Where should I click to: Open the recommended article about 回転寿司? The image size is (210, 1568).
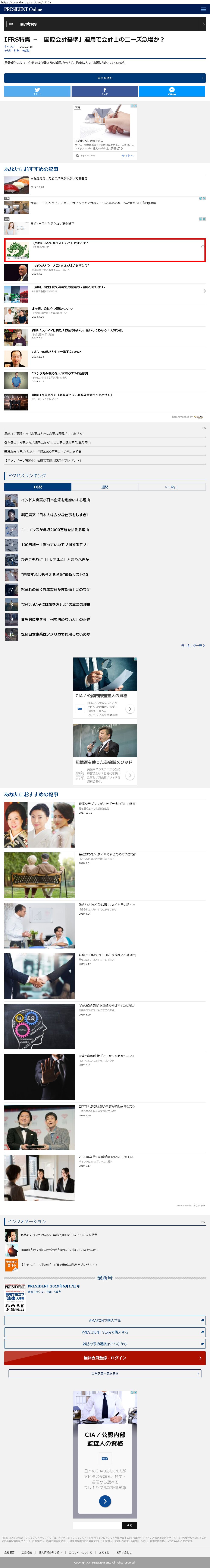click(59, 178)
